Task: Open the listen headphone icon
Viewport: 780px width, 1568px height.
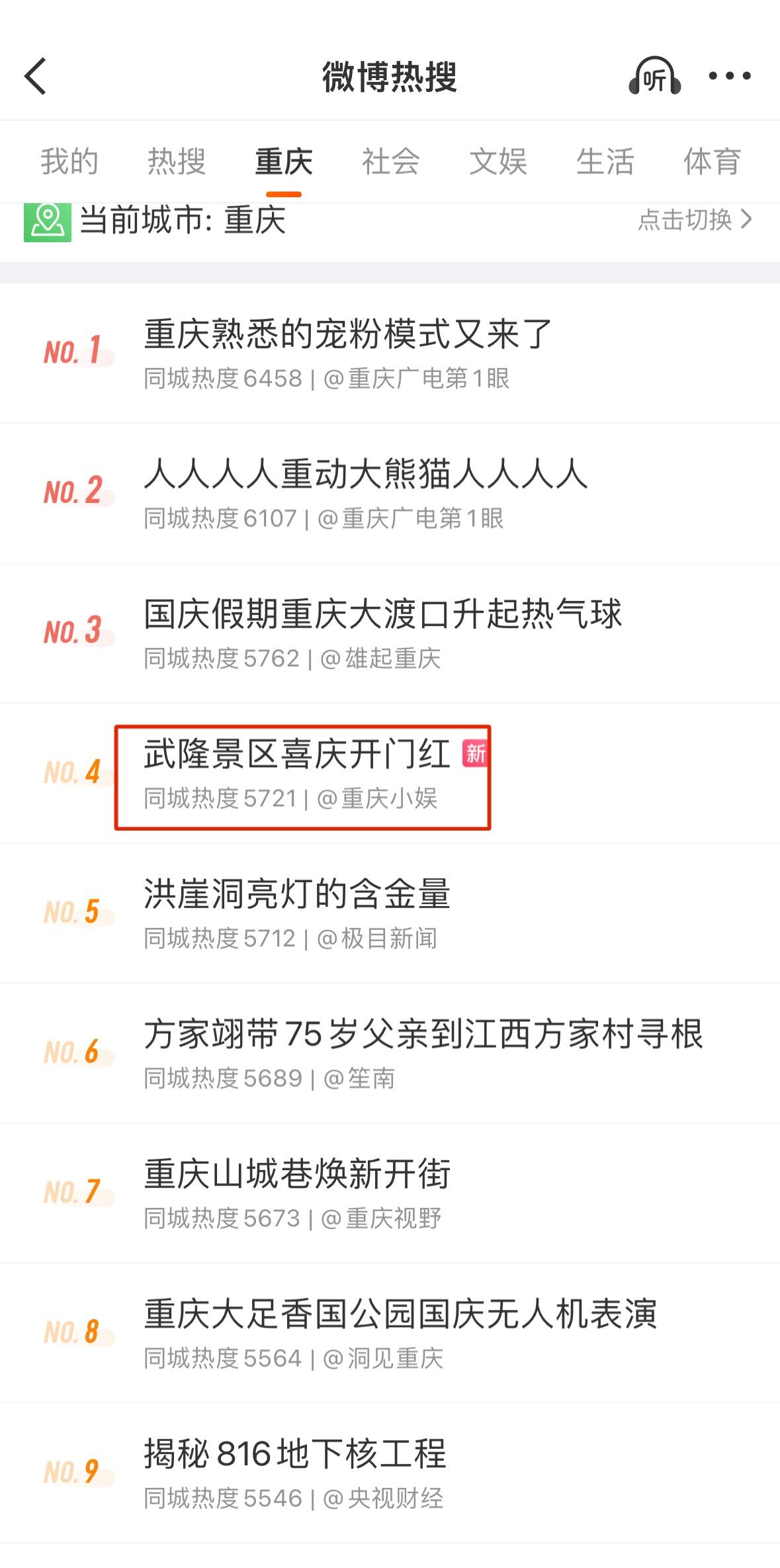Action: point(654,77)
